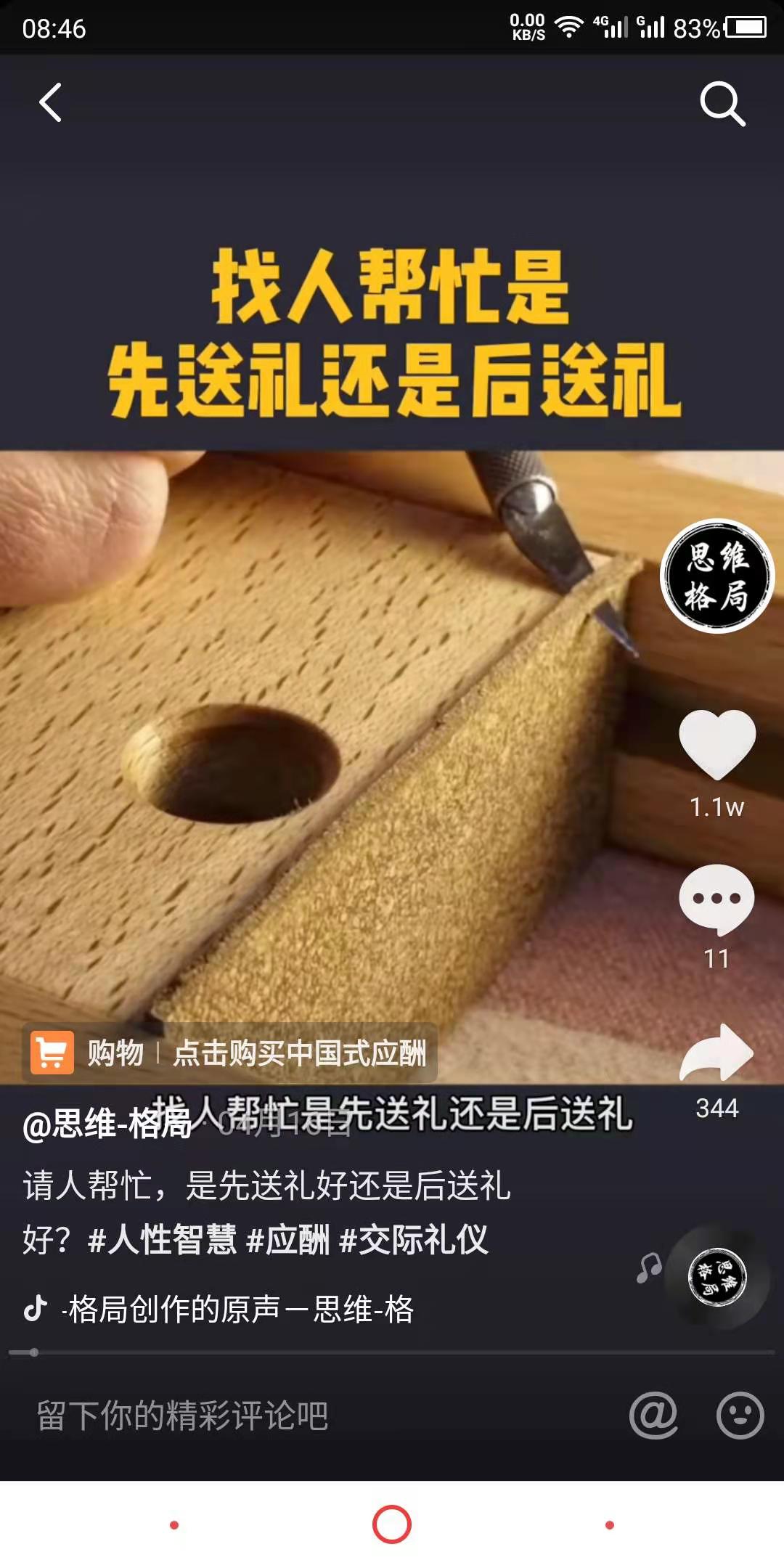Open the #交际礼仪 hashtag
Image resolution: width=784 pixels, height=1568 pixels.
coord(414,1239)
